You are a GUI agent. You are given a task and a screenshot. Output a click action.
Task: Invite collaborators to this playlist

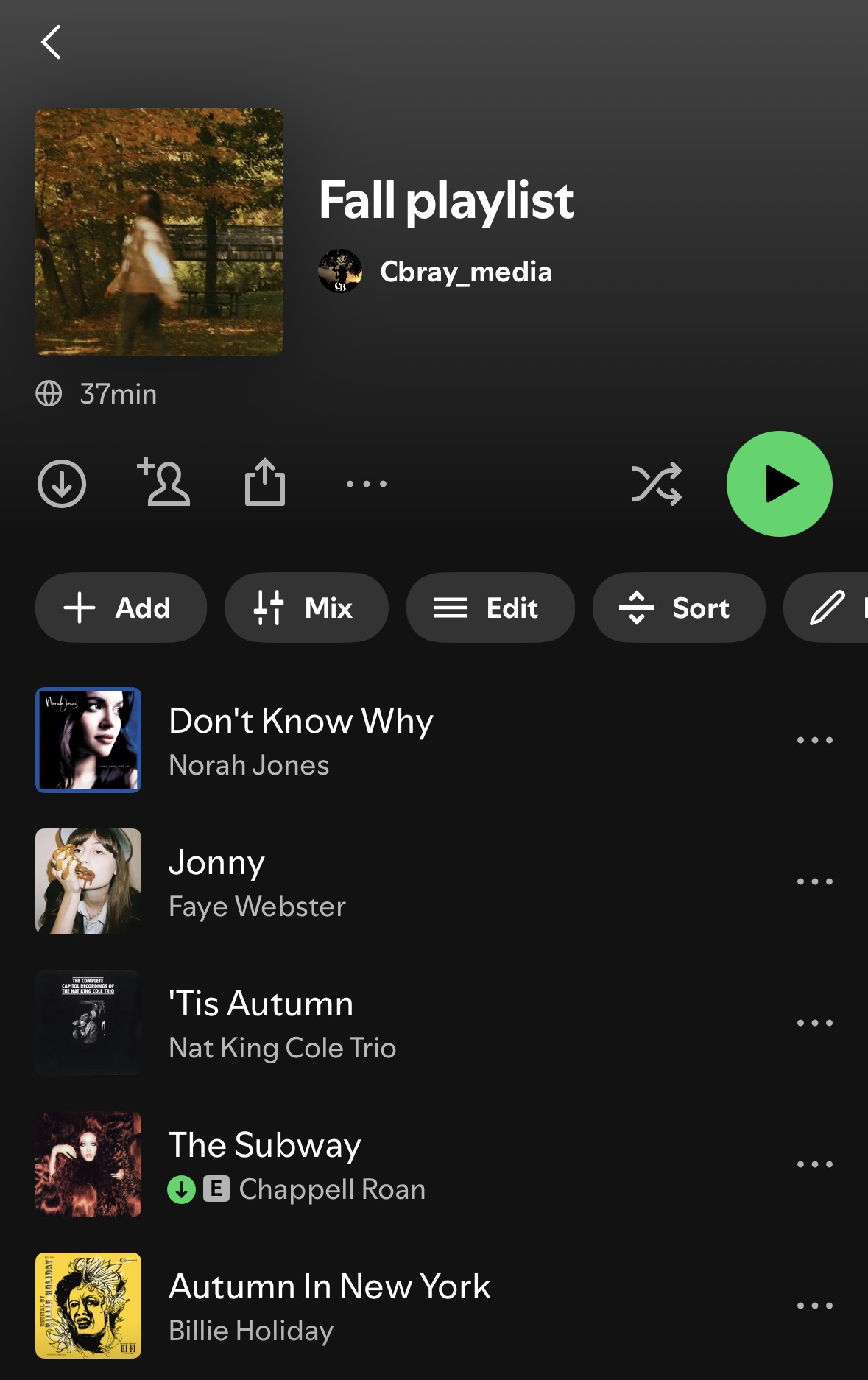tap(163, 483)
